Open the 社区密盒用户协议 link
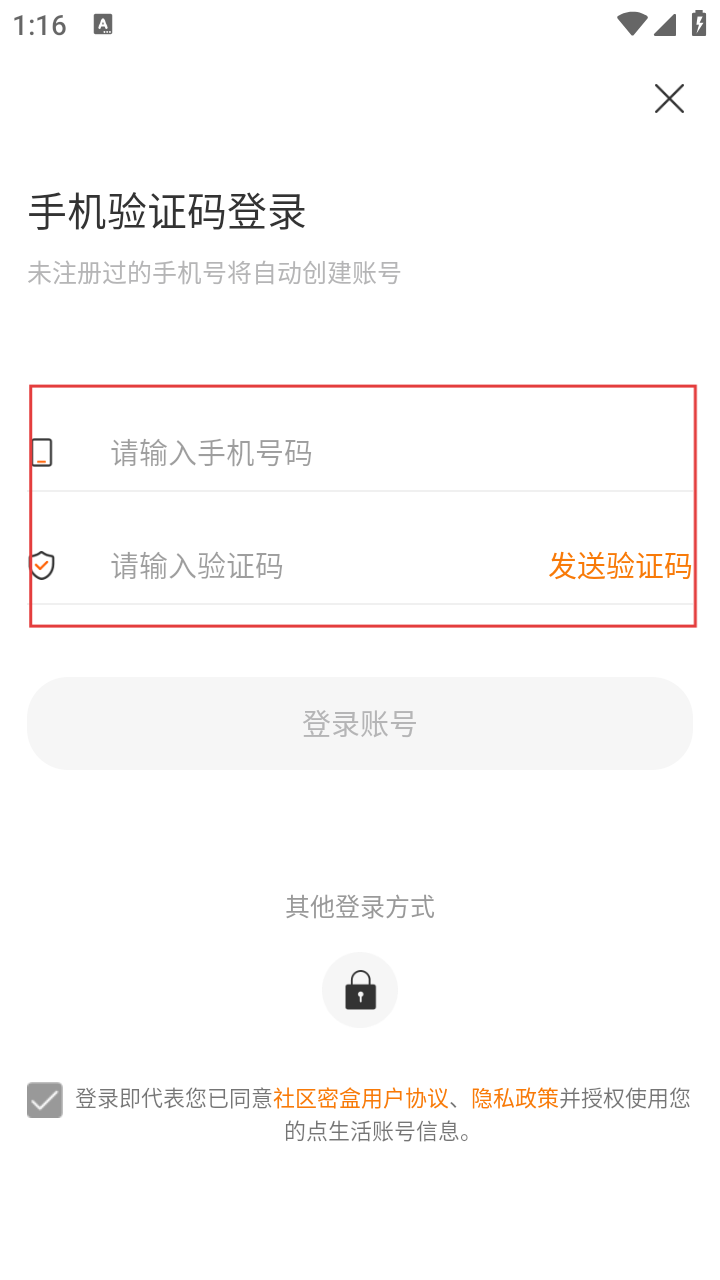 361,1098
